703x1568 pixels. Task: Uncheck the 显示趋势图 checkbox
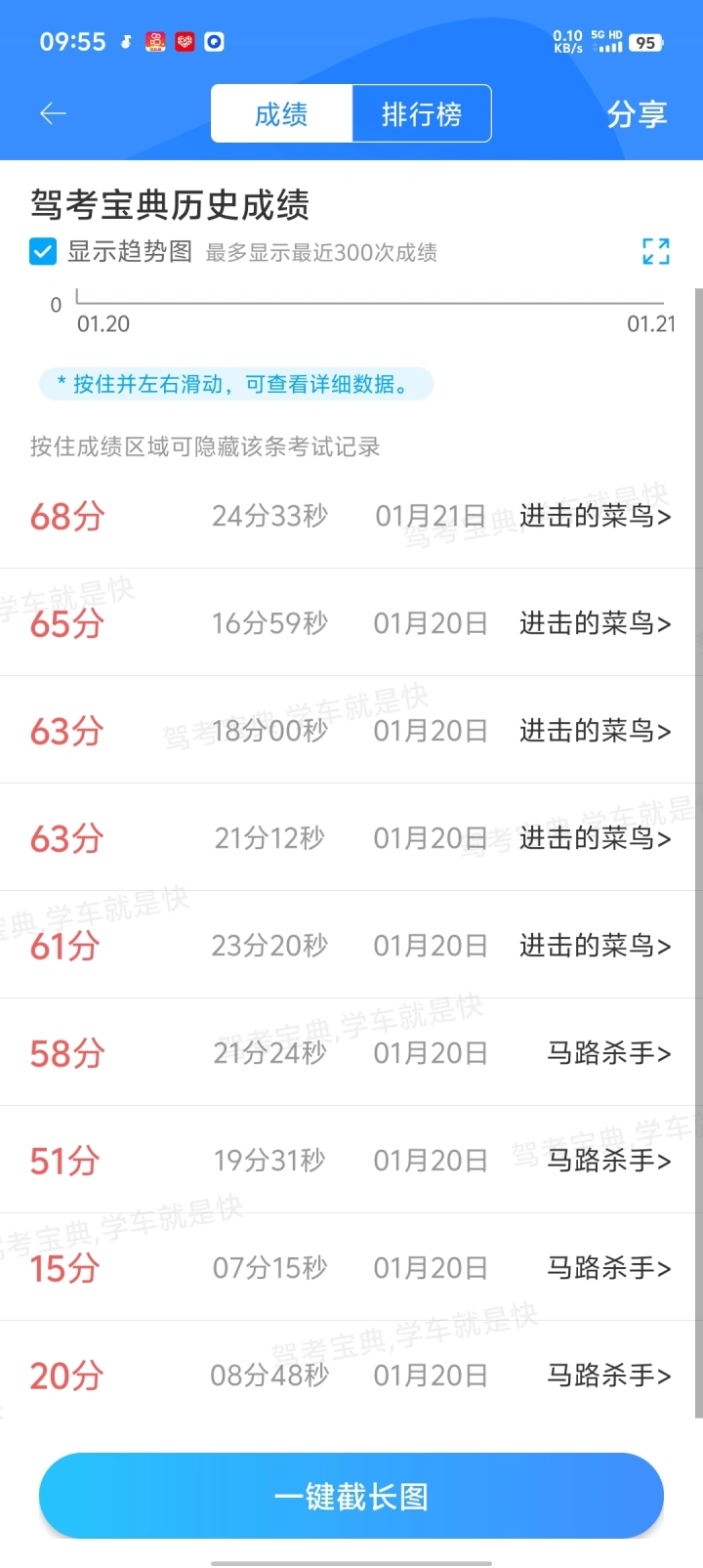click(43, 252)
